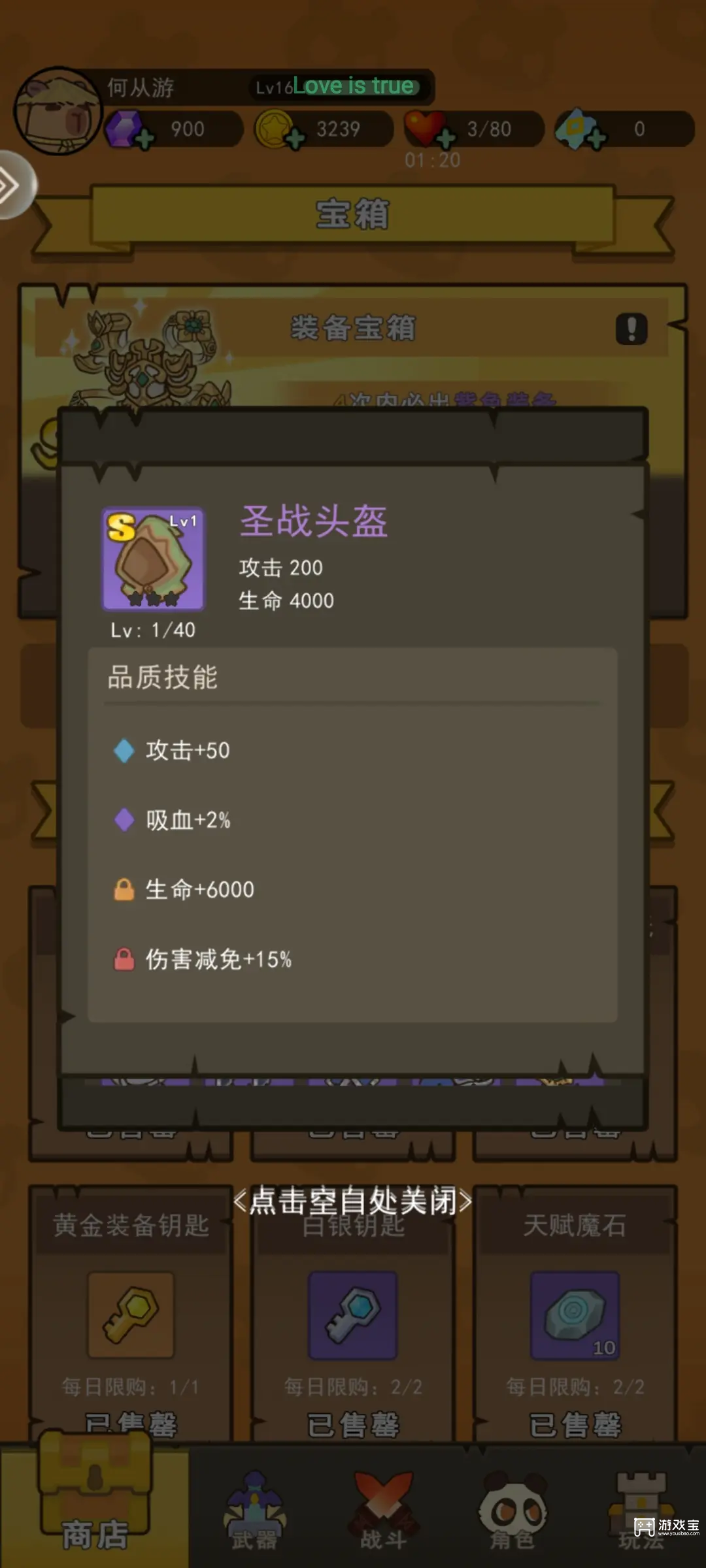
Task: Switch to the 武器 tab
Action: pyautogui.click(x=255, y=1512)
